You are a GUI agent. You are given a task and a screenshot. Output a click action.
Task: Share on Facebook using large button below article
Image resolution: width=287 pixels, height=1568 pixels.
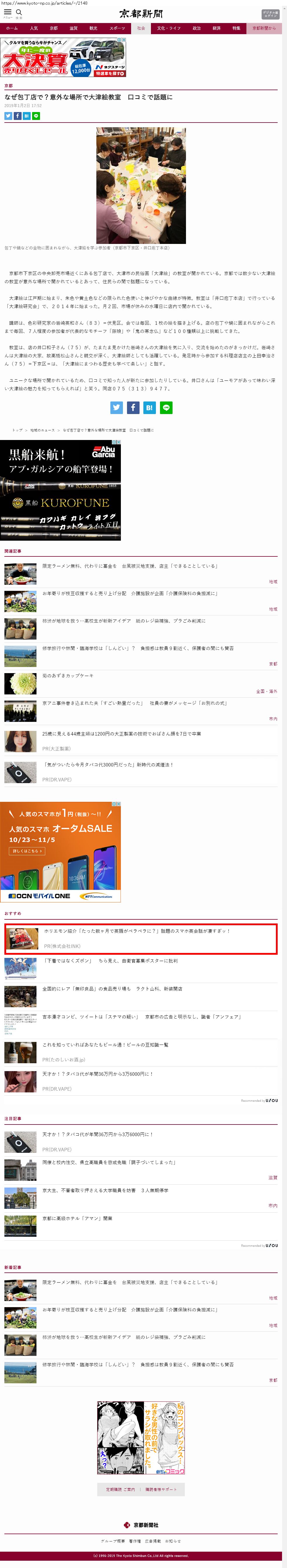point(133,408)
